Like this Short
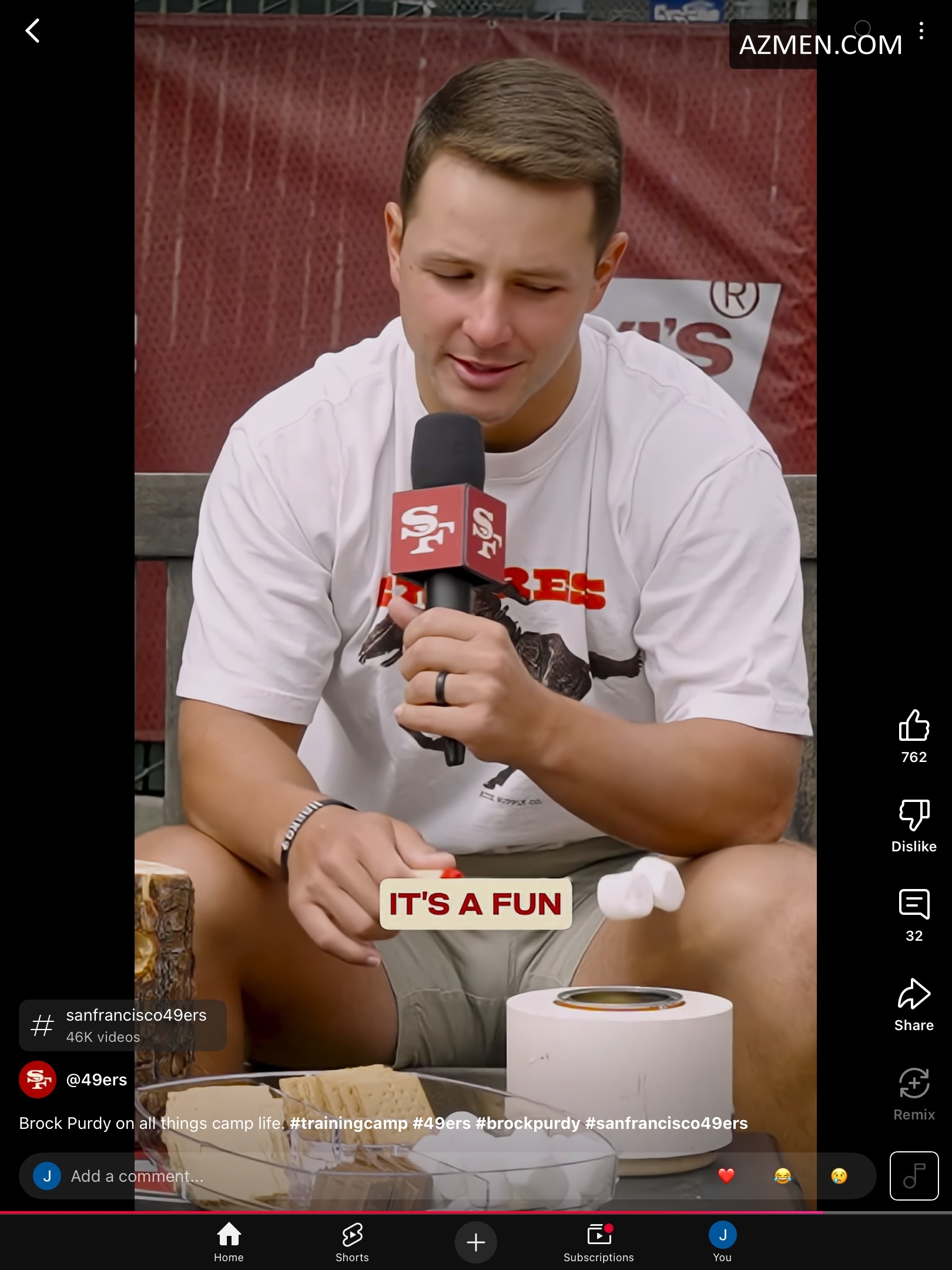The image size is (952, 1270). click(x=914, y=726)
